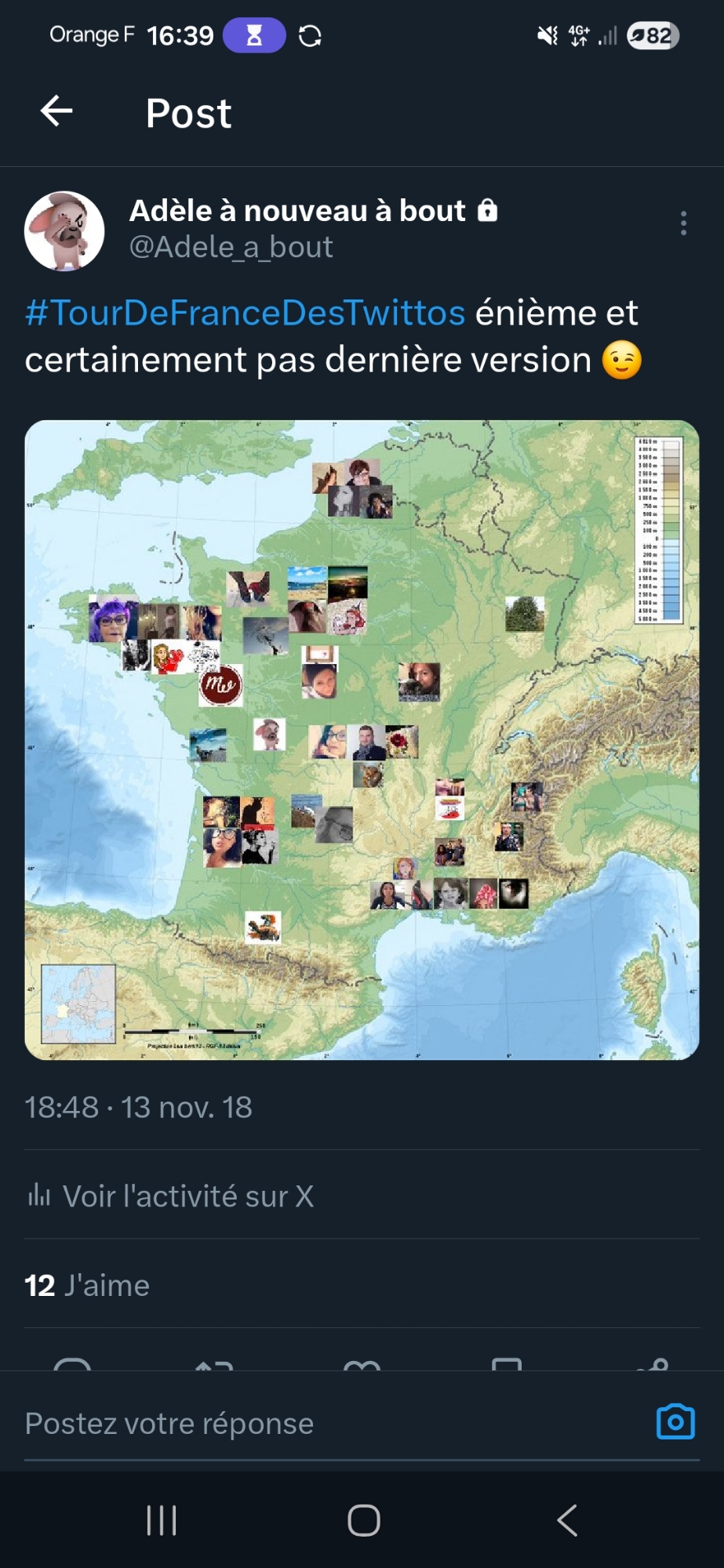Open the post's three-dot overflow menu
This screenshot has height=1568, width=724.
(x=683, y=223)
